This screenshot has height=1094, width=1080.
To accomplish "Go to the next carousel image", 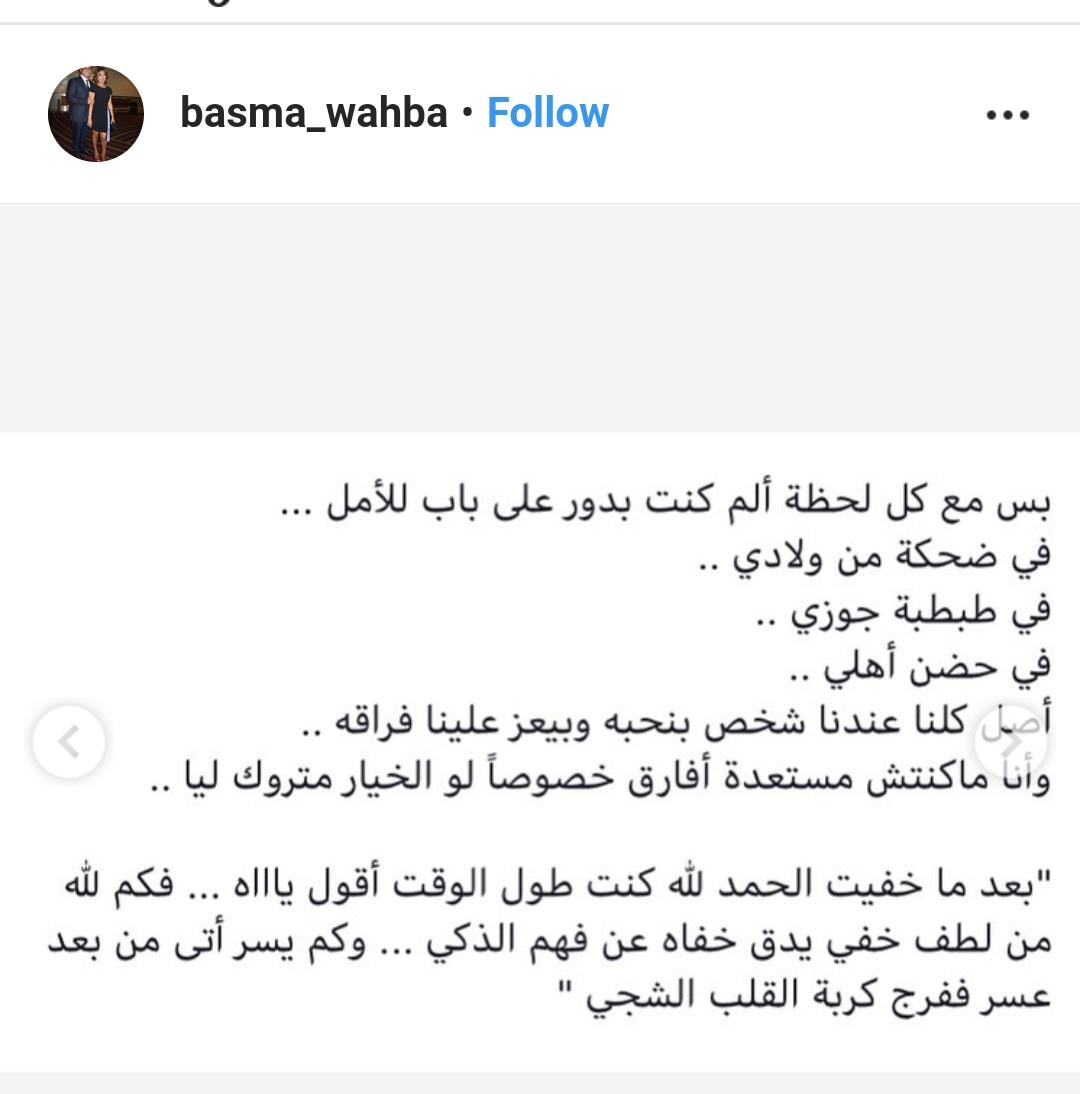I will pos(1011,742).
